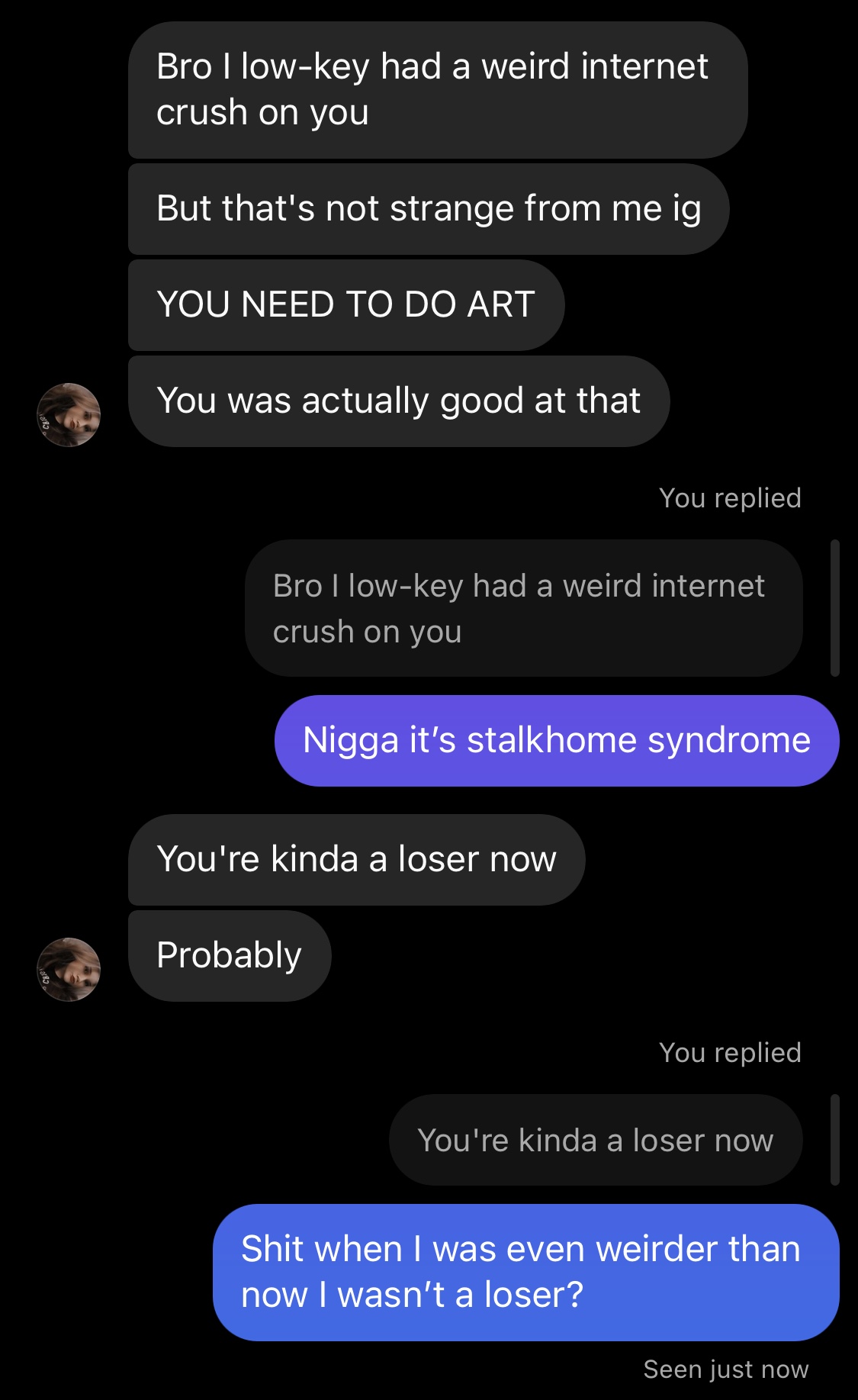This screenshot has height=1400, width=858.
Task: Jump to original from quoted "internet crush" reply preview
Action: point(523,608)
